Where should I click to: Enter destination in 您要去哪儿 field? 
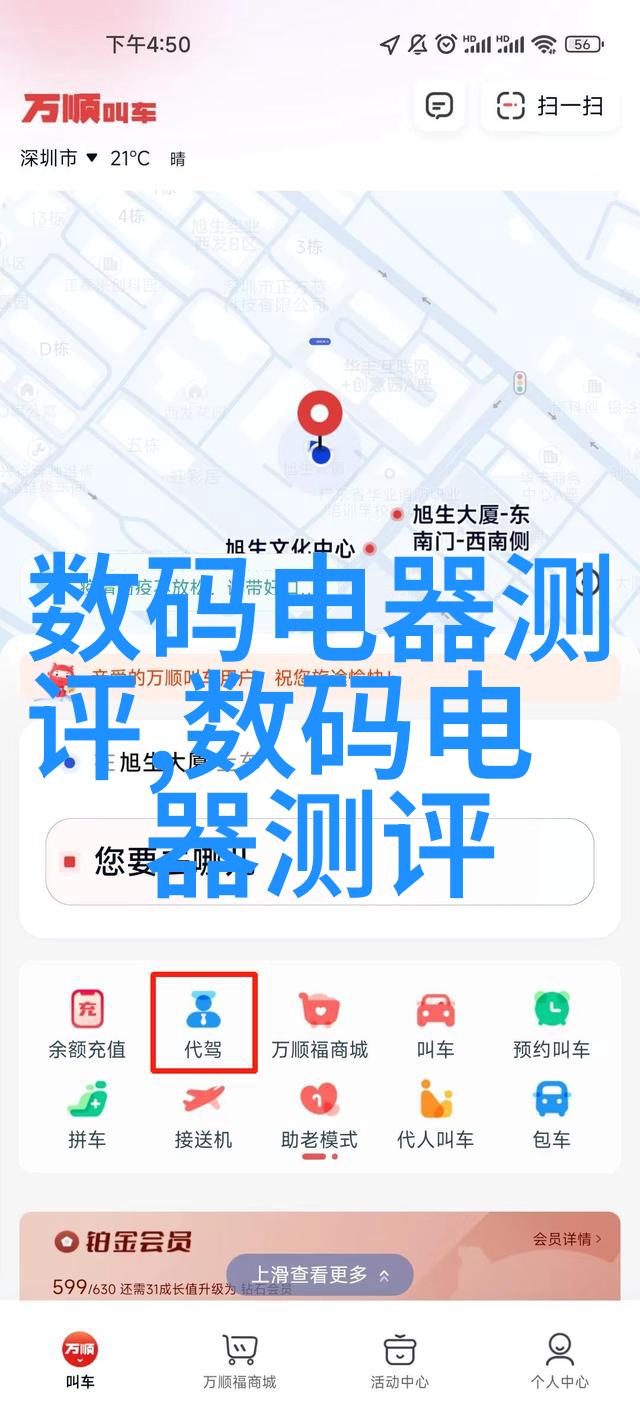tap(320, 860)
